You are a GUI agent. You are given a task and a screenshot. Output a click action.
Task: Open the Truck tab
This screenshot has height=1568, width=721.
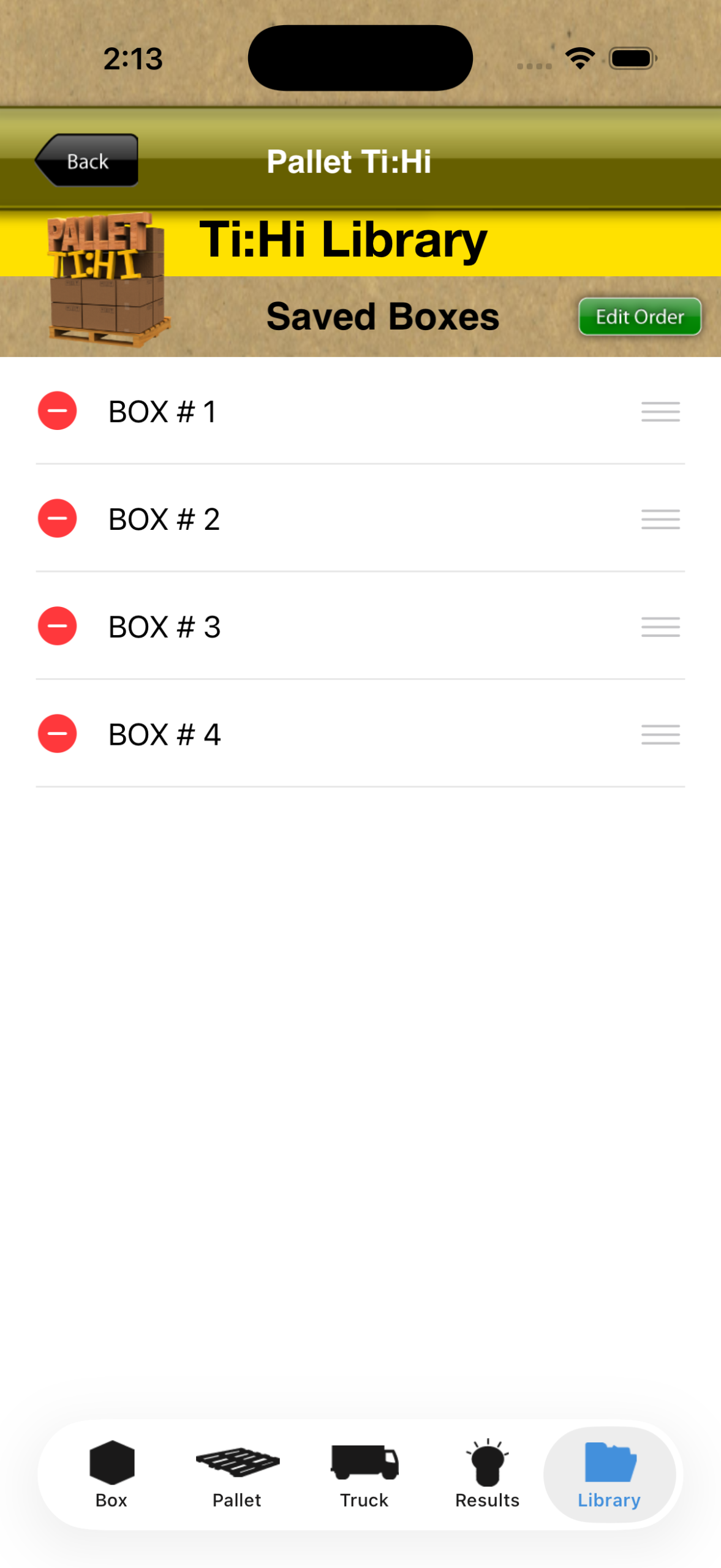coord(364,1474)
